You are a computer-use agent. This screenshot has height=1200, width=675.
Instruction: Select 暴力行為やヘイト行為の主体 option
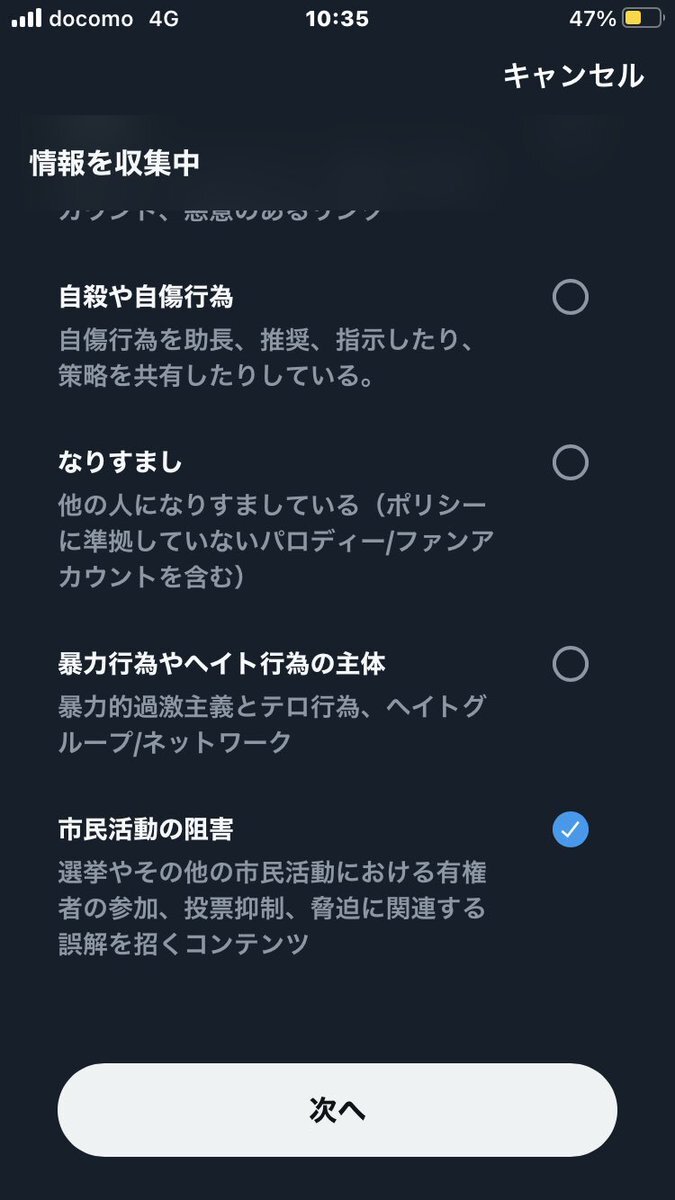click(x=570, y=663)
